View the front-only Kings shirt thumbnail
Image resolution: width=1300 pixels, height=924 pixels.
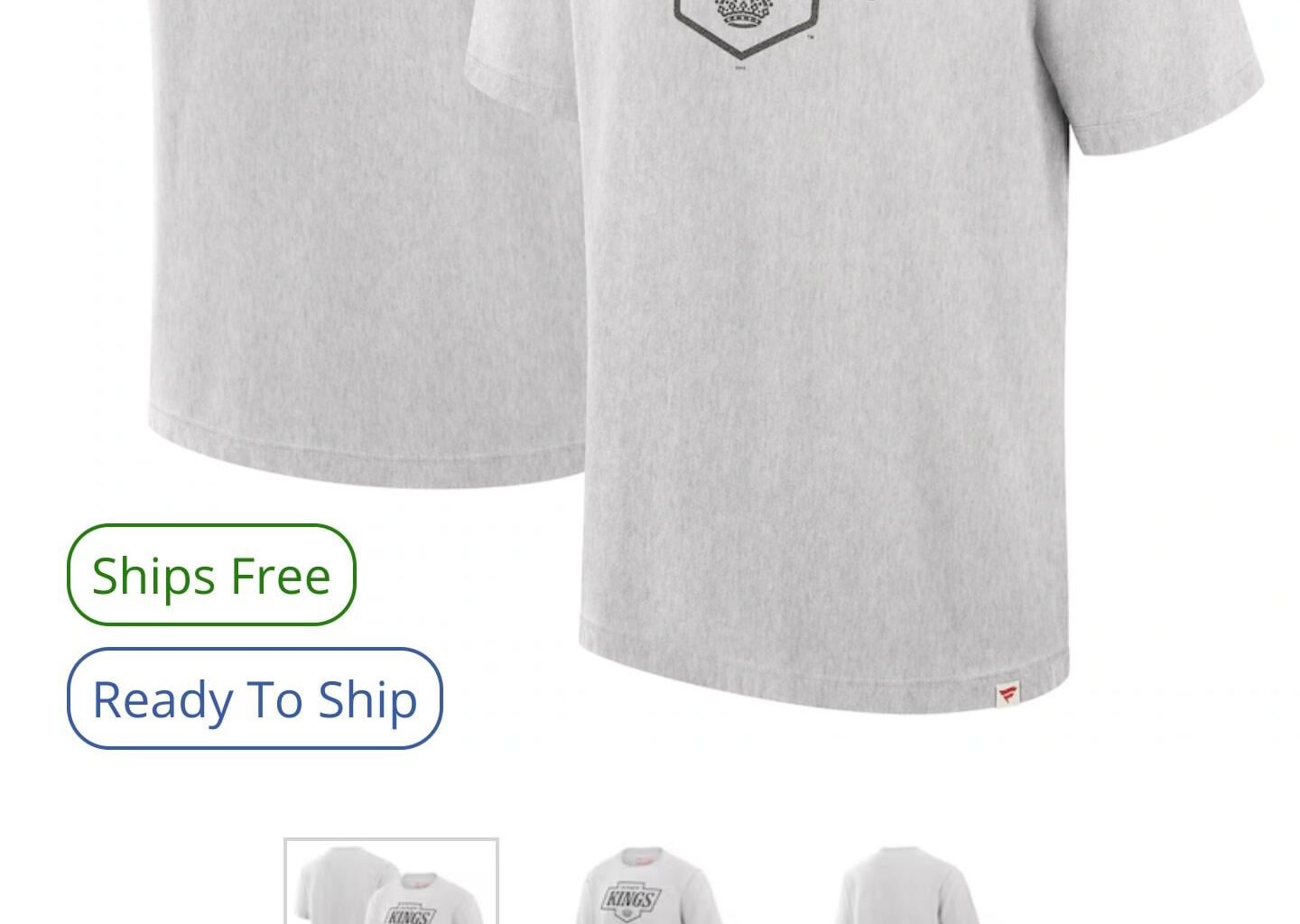[648, 886]
